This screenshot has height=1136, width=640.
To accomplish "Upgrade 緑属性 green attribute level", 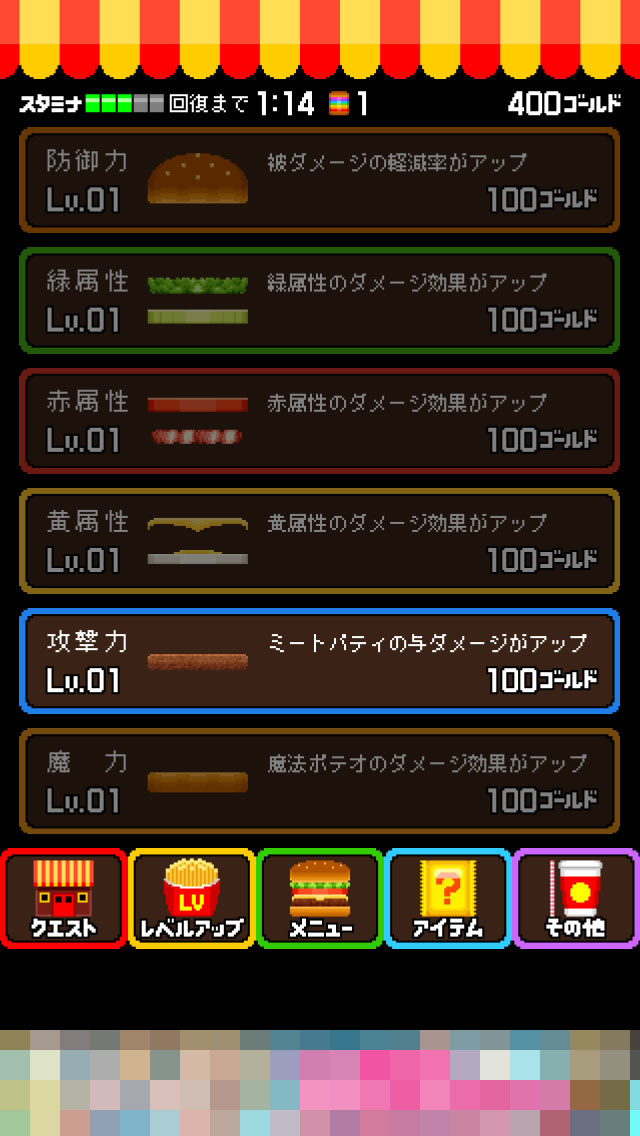I will [x=320, y=301].
